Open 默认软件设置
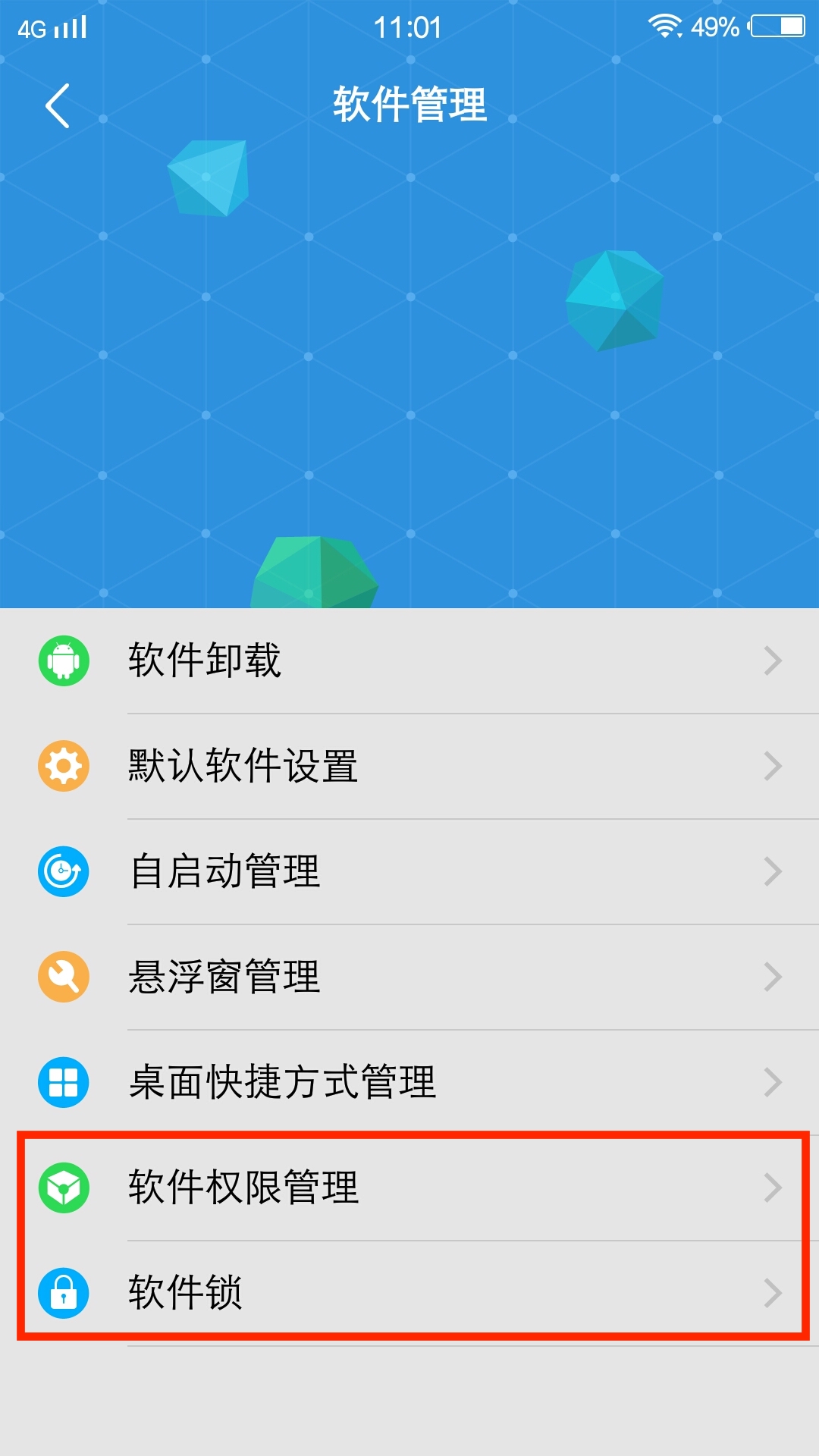Viewport: 819px width, 1456px height. pyautogui.click(x=243, y=767)
